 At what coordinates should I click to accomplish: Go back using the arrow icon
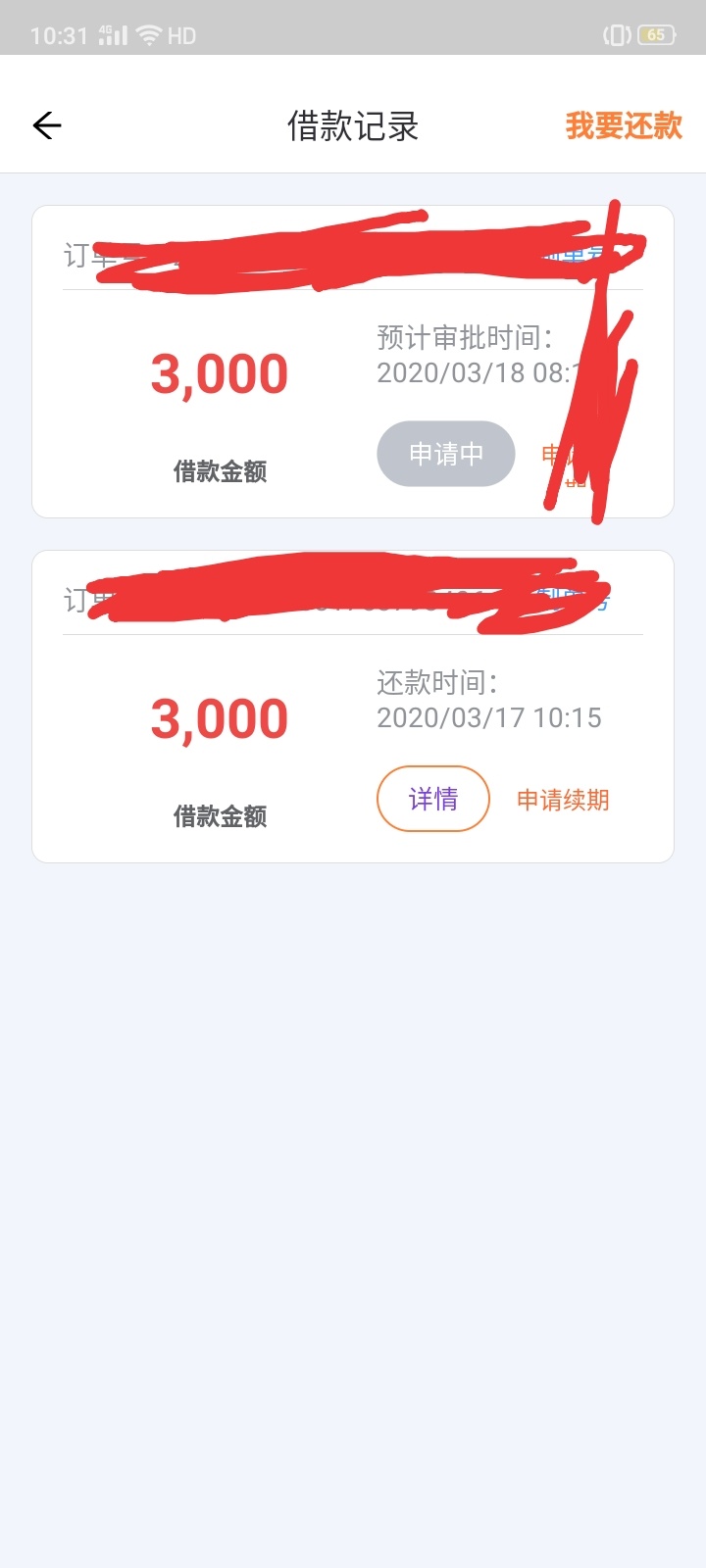47,125
